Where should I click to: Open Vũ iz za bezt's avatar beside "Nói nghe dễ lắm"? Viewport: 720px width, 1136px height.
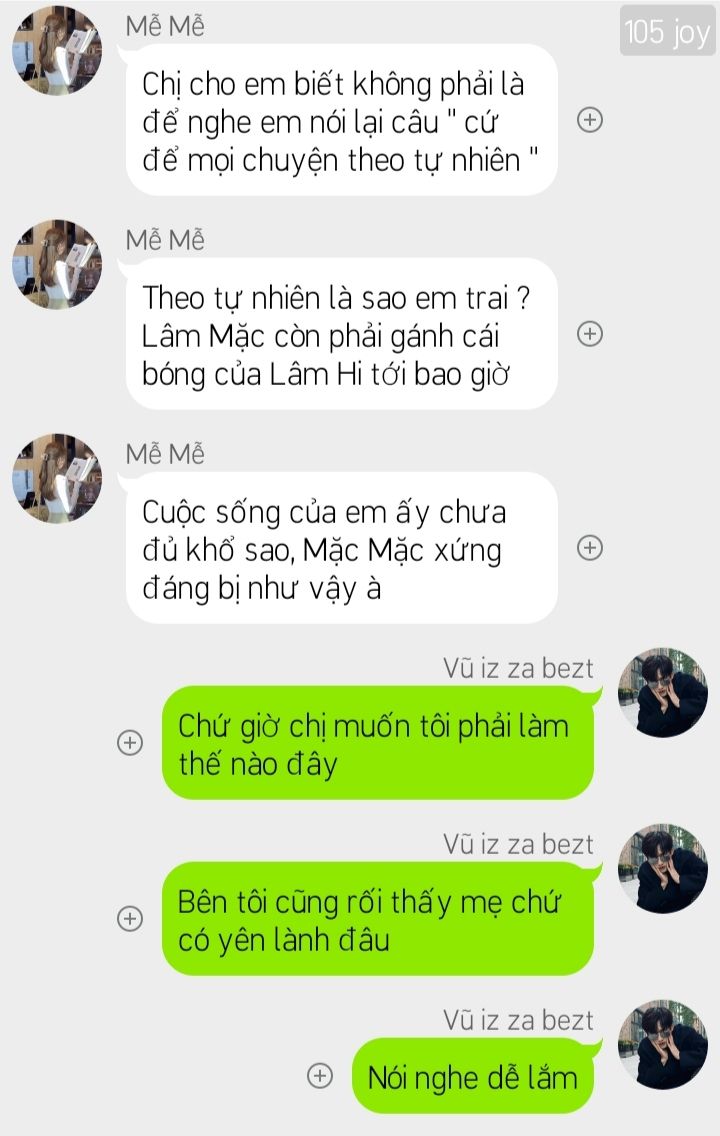[x=662, y=1044]
